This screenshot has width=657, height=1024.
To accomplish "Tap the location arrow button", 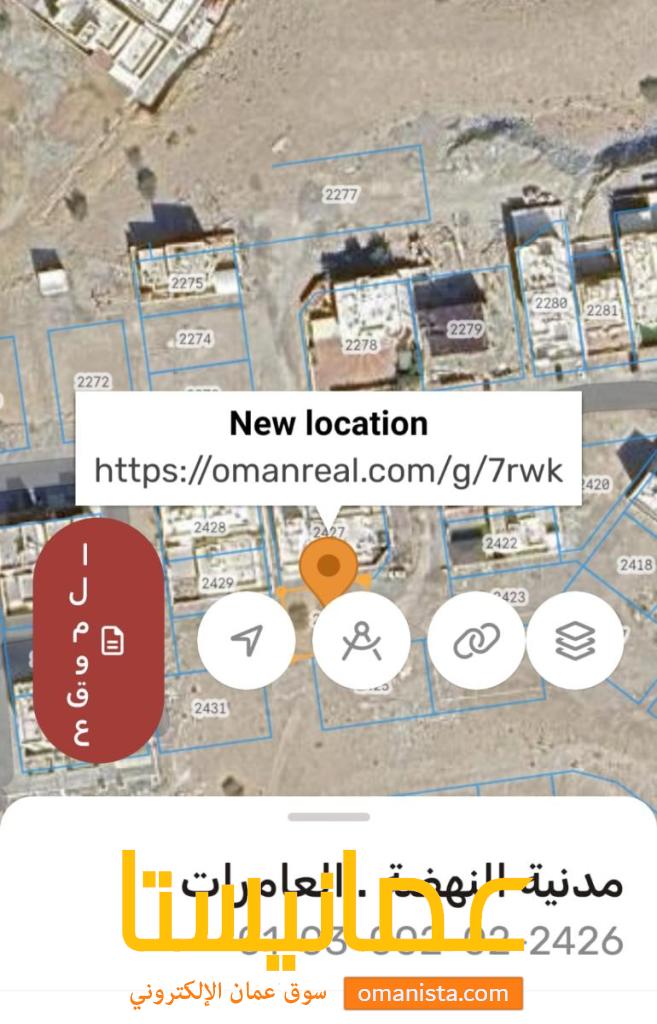I will pyautogui.click(x=246, y=640).
